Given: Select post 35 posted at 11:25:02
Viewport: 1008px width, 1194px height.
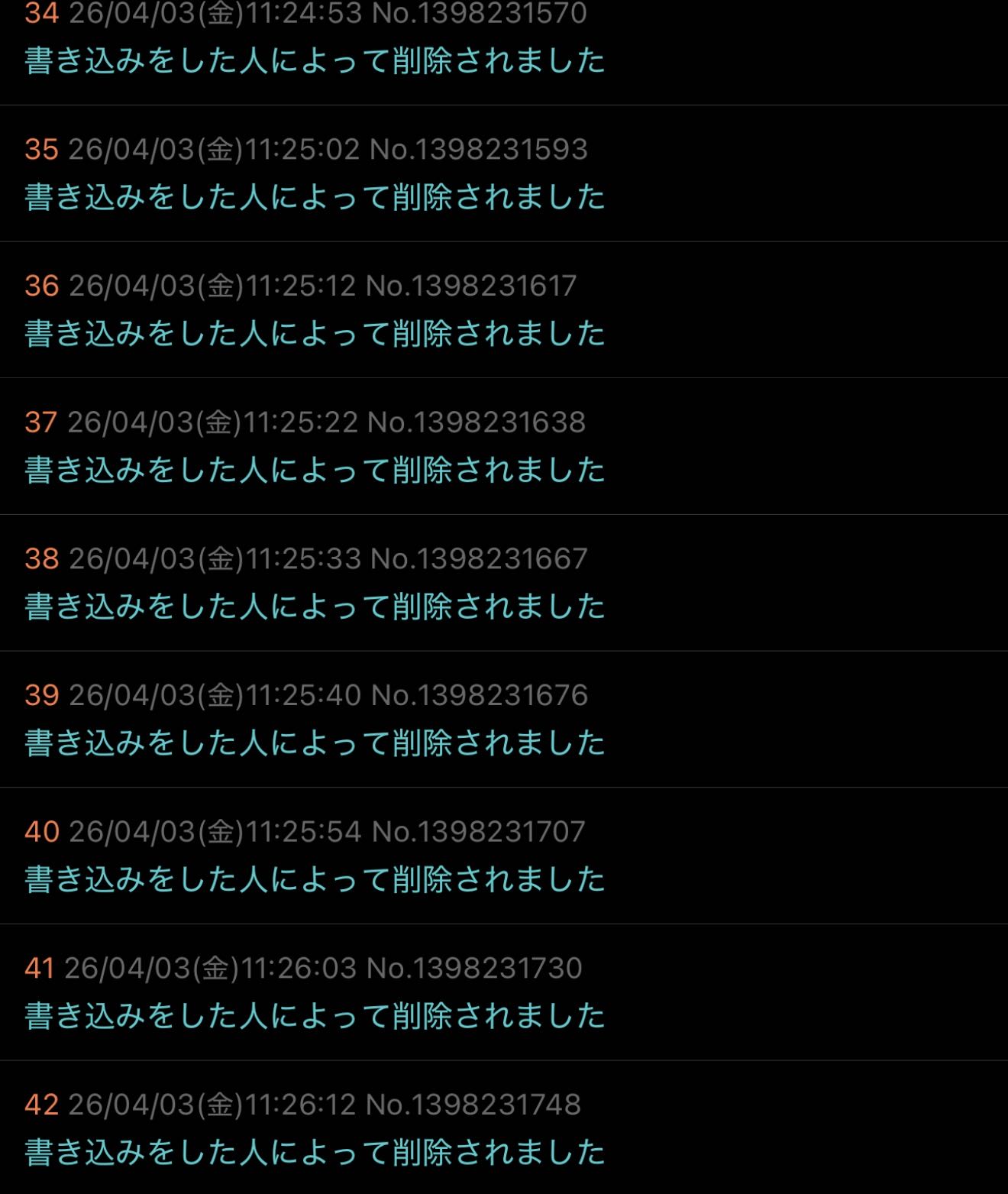Looking at the screenshot, I should coord(41,149).
